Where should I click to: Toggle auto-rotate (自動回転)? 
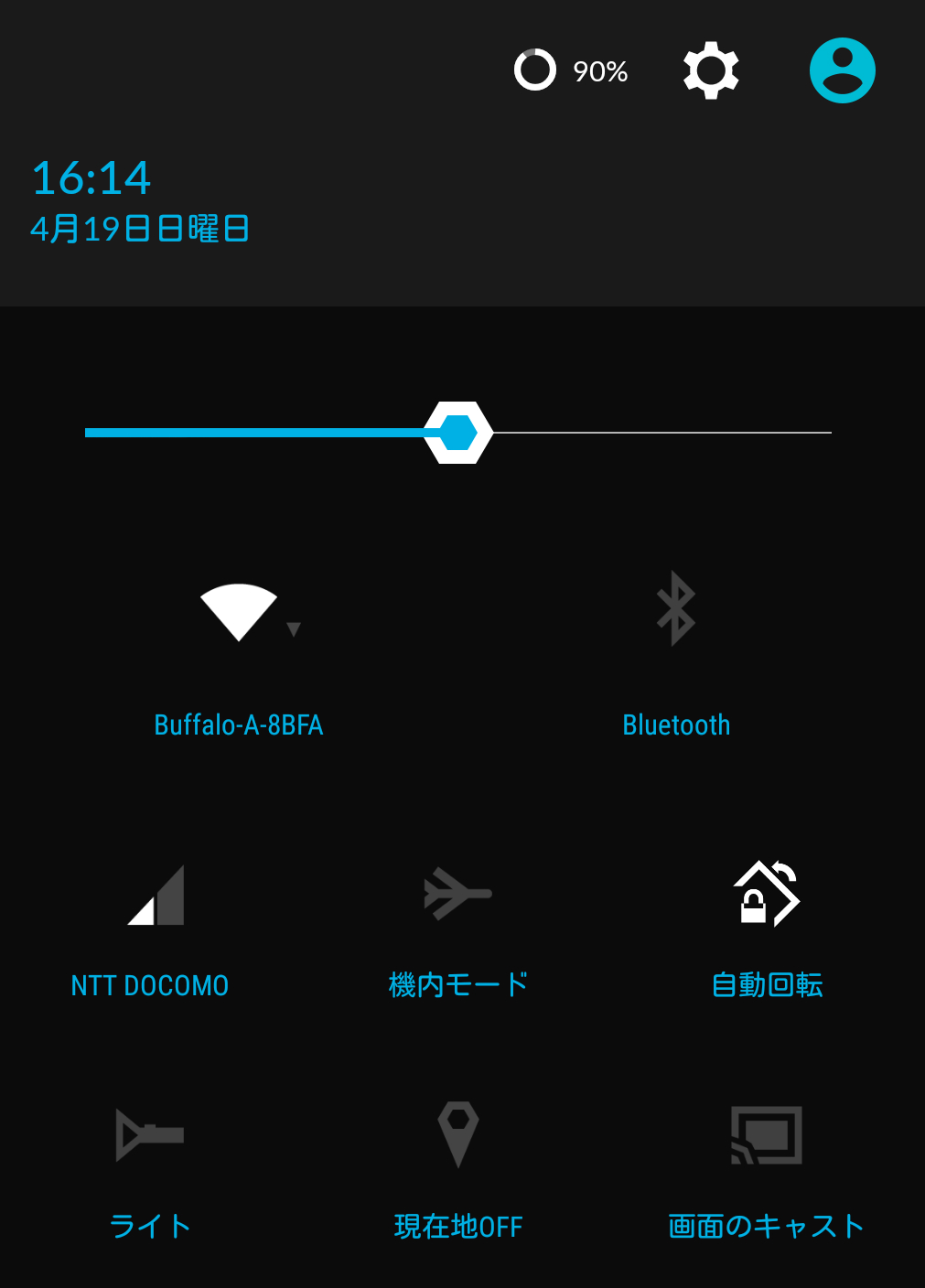click(767, 894)
